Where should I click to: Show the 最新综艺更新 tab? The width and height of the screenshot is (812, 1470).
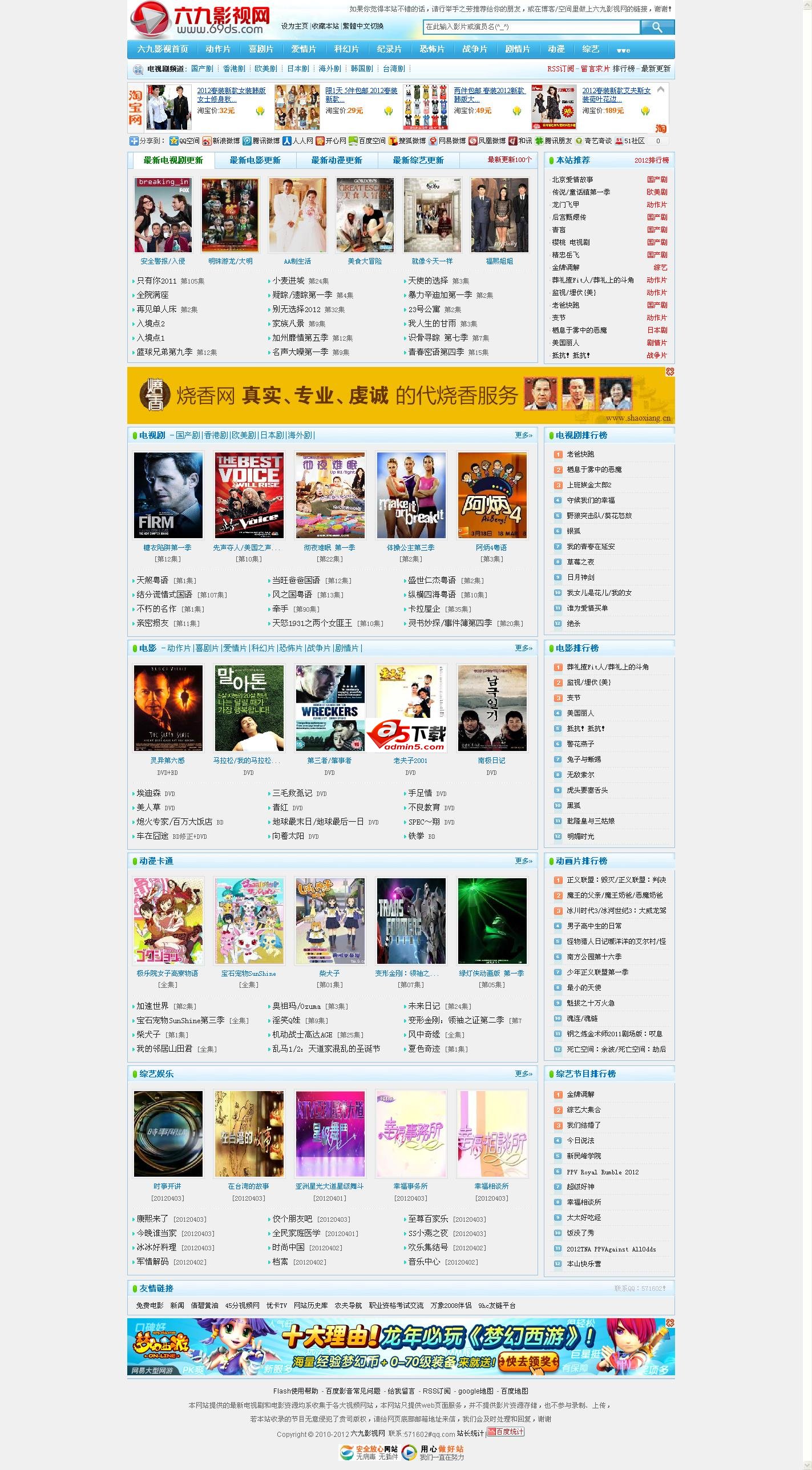[x=418, y=160]
